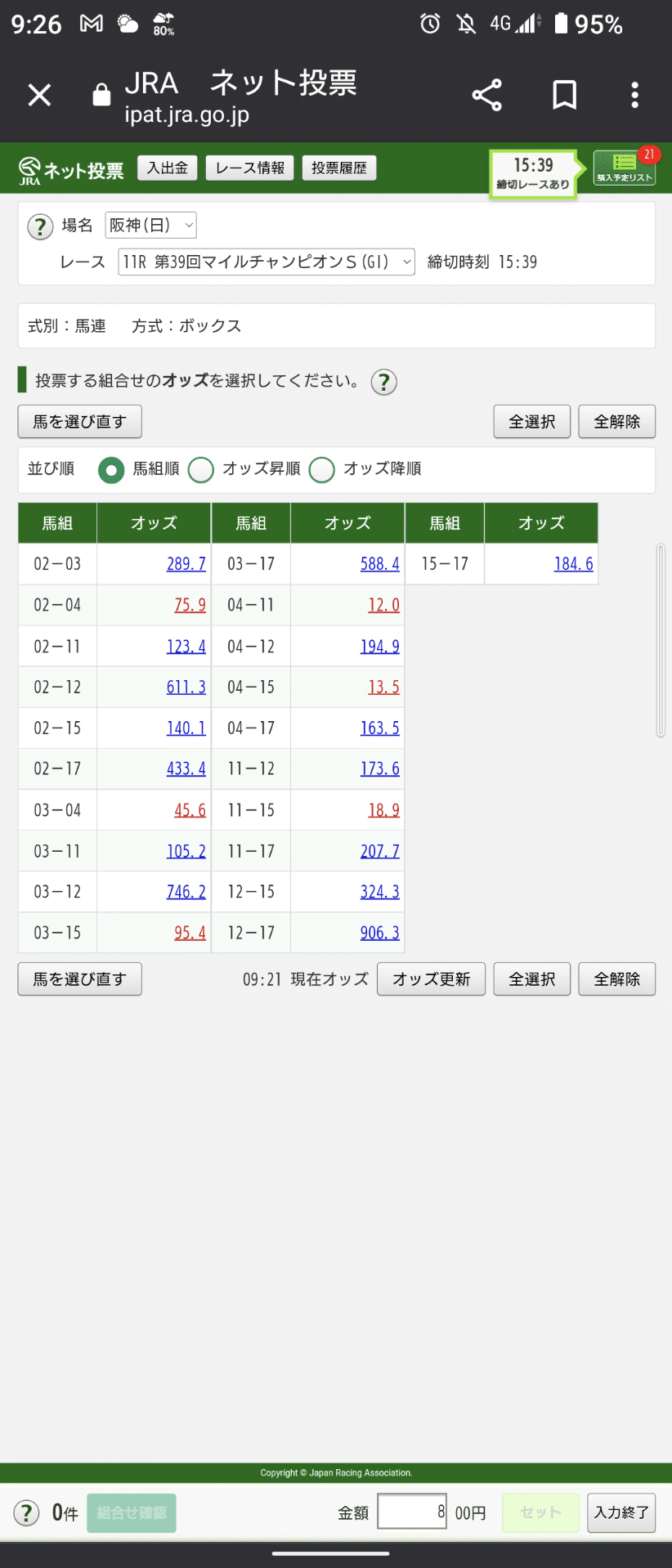Tap the help question mark next to 場名
This screenshot has width=672, height=1568.
[x=39, y=226]
